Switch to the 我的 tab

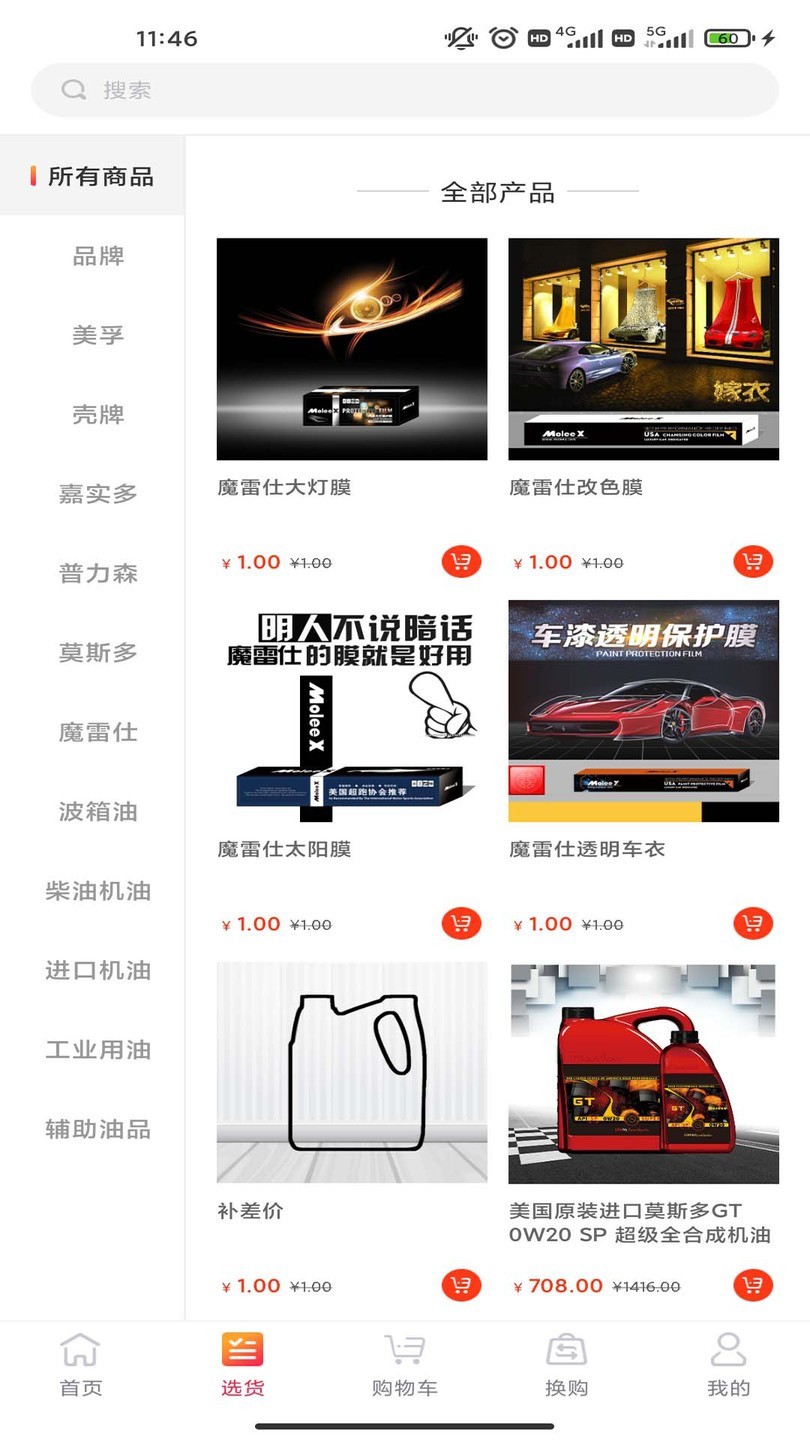click(728, 1364)
